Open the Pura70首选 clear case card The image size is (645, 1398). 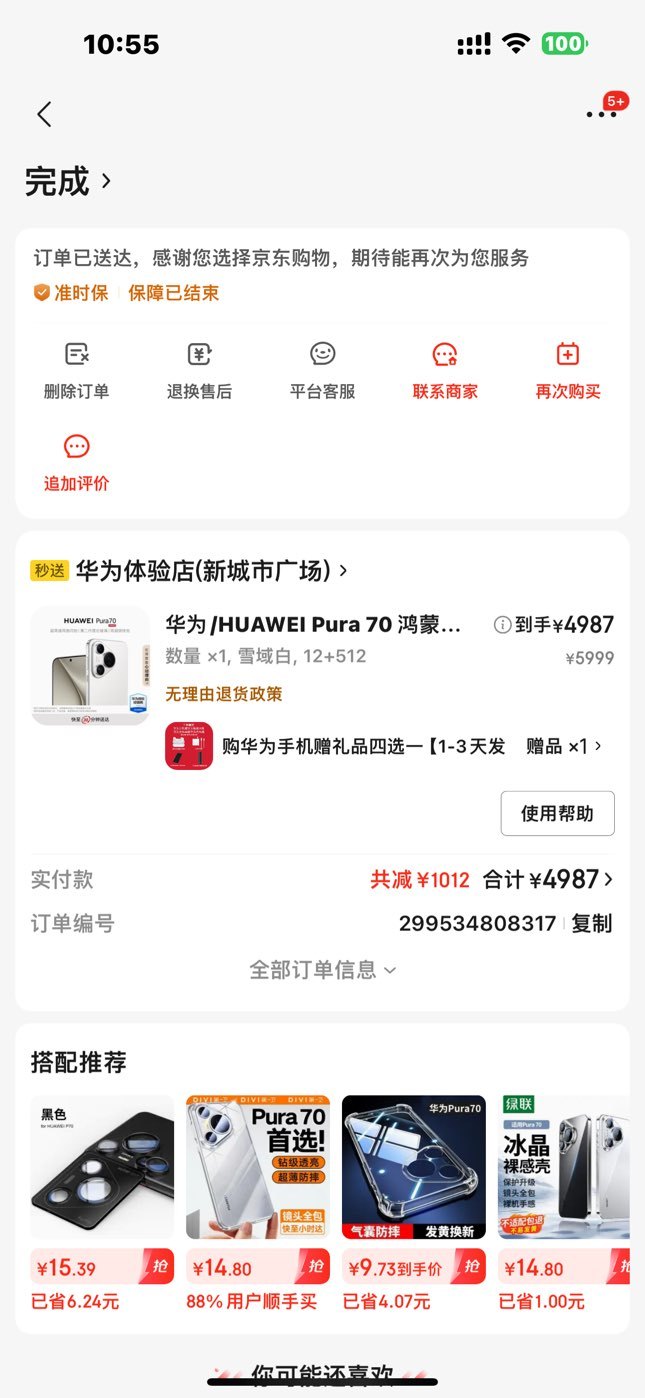tap(258, 1204)
